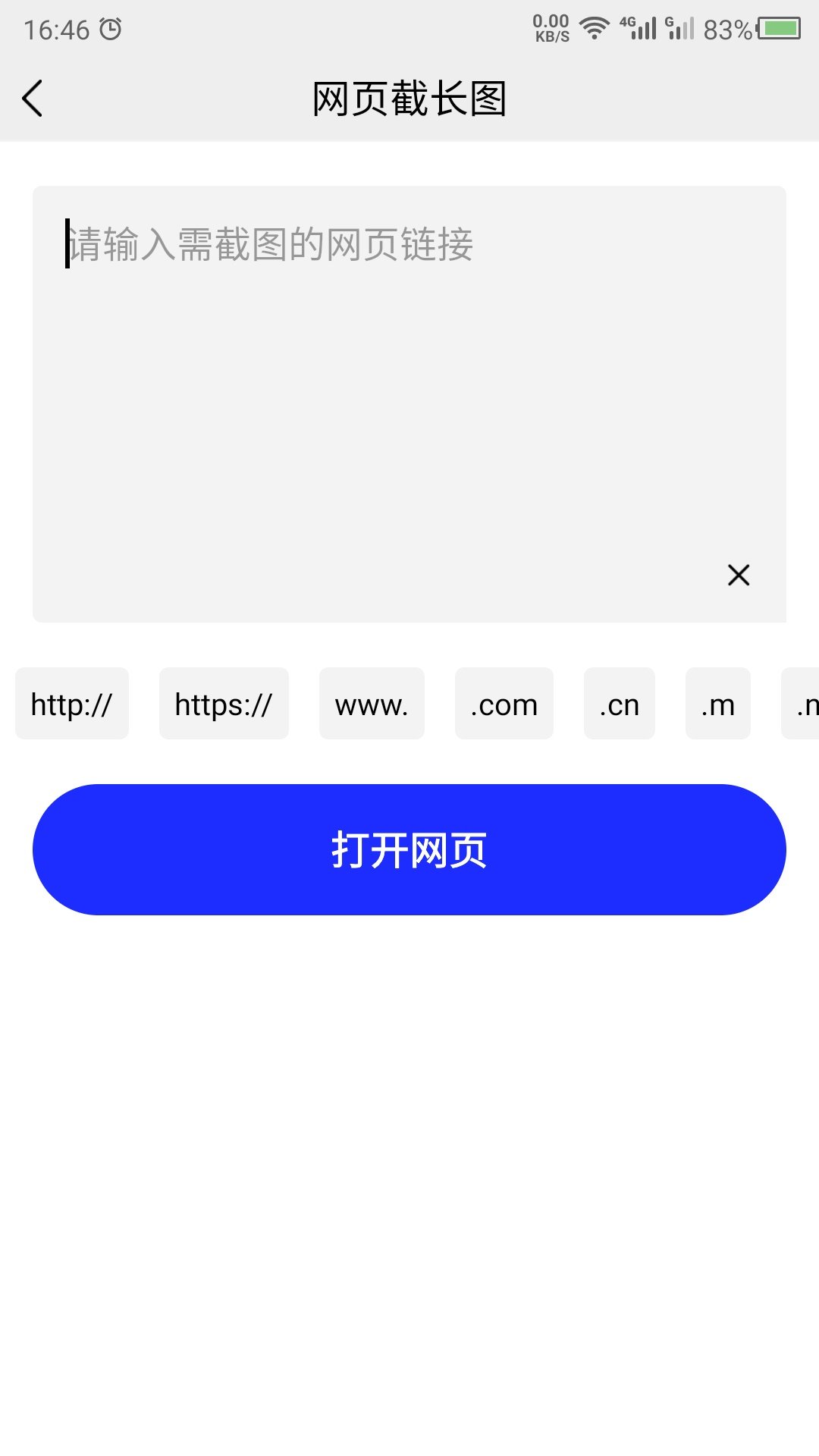Tap the alarm clock status bar icon
The height and width of the screenshot is (1456, 819).
(110, 29)
